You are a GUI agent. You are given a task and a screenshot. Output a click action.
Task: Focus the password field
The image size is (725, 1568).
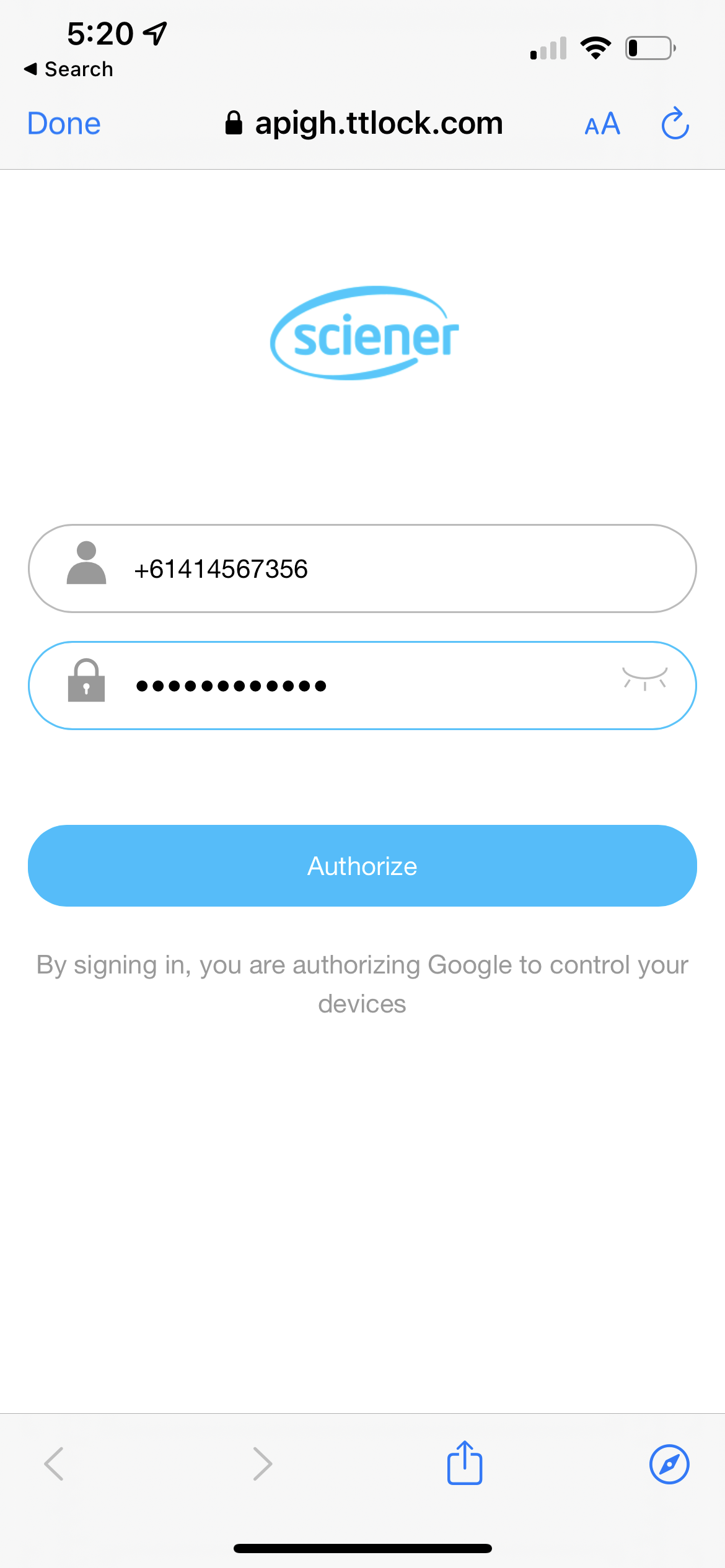click(362, 686)
